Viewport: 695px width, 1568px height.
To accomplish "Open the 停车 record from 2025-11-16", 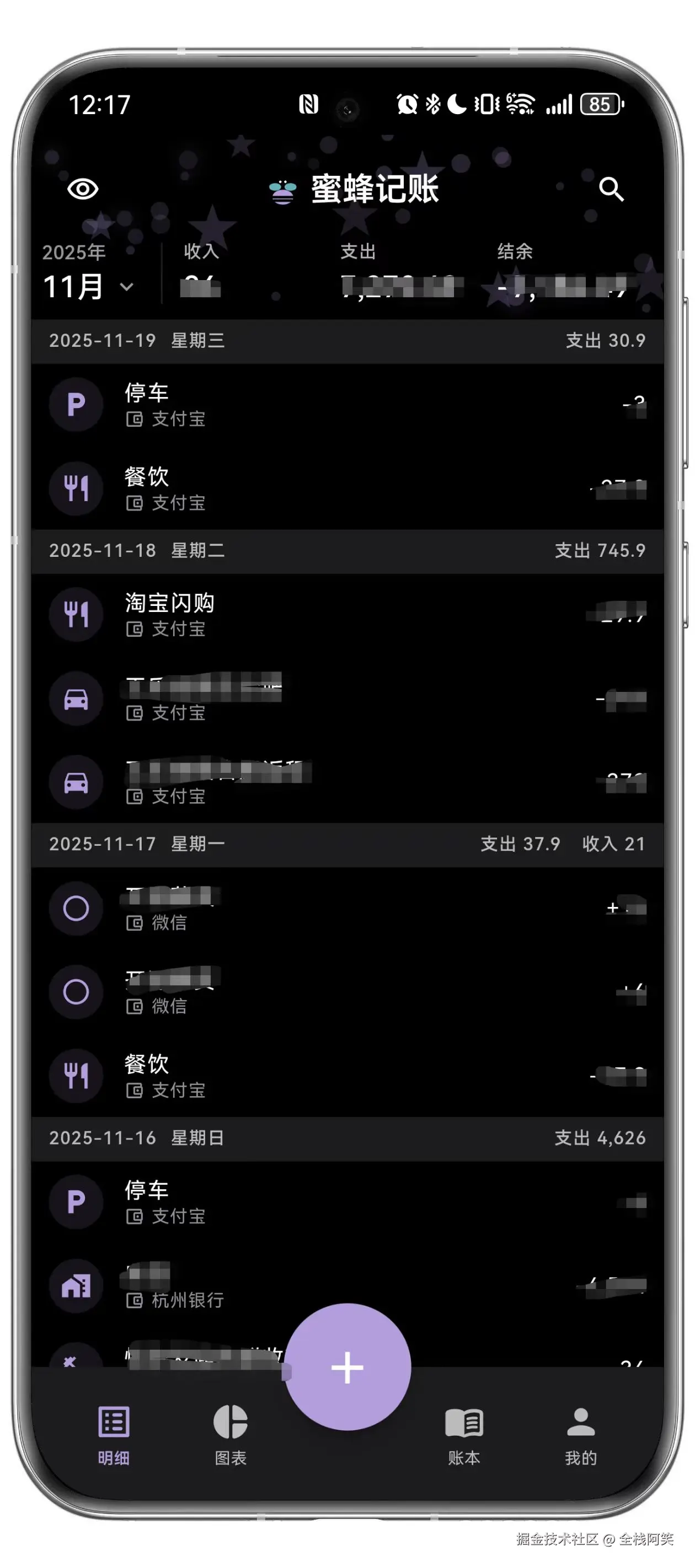I will pos(347,1202).
